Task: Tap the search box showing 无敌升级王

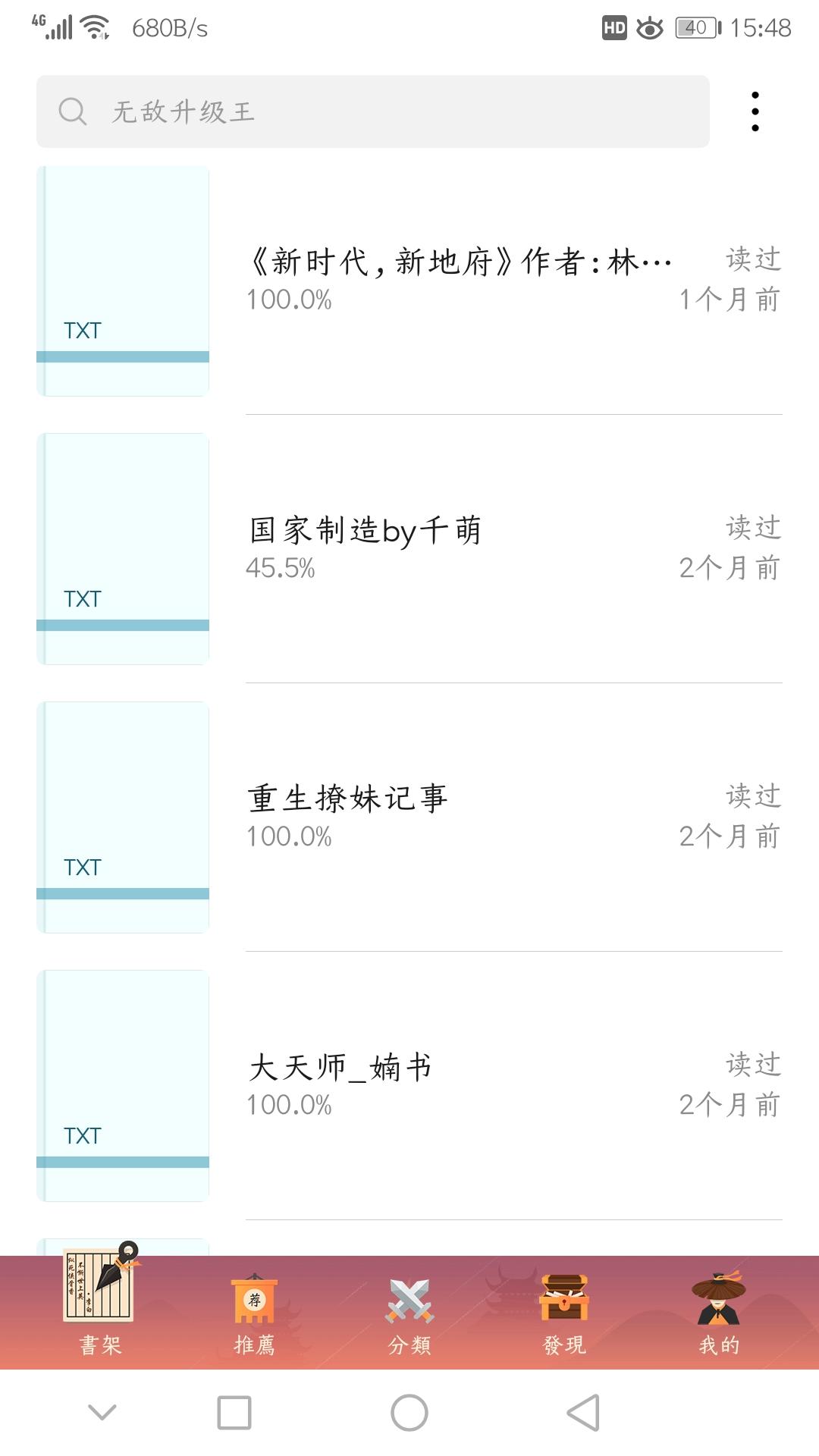Action: click(x=373, y=111)
